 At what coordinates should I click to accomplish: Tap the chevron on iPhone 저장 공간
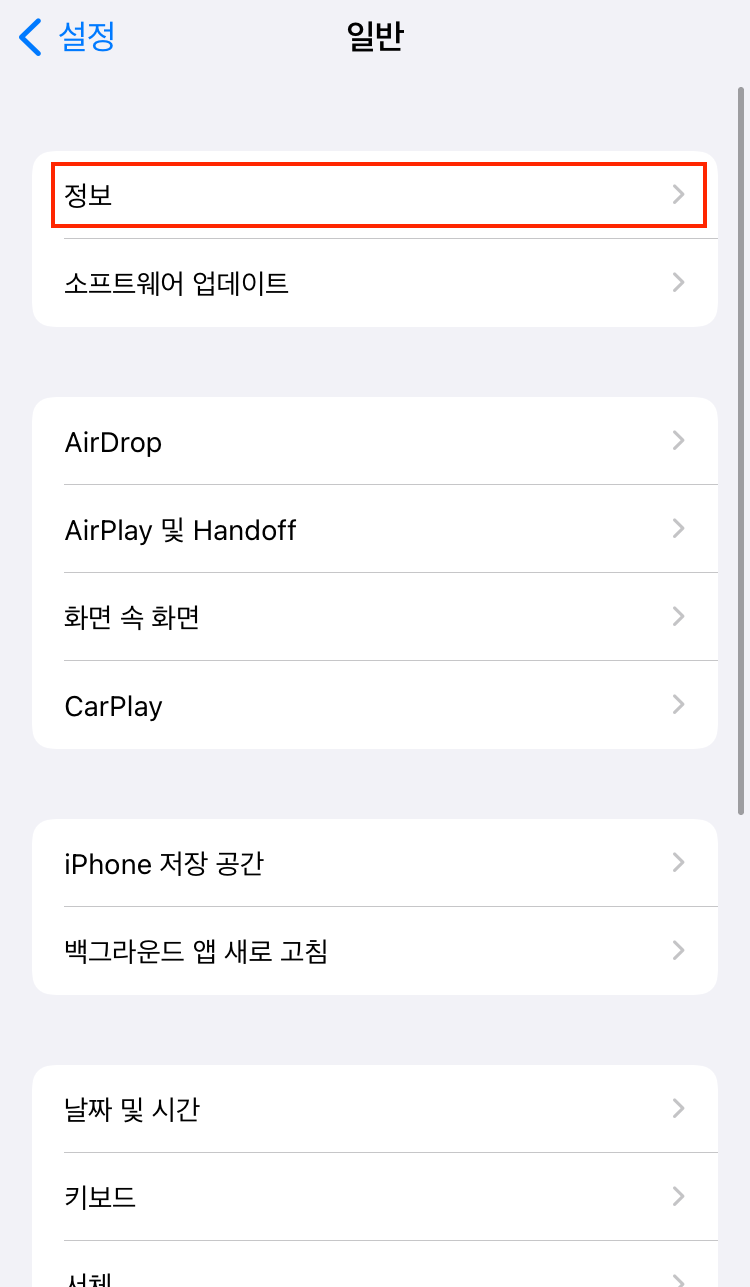(x=678, y=863)
